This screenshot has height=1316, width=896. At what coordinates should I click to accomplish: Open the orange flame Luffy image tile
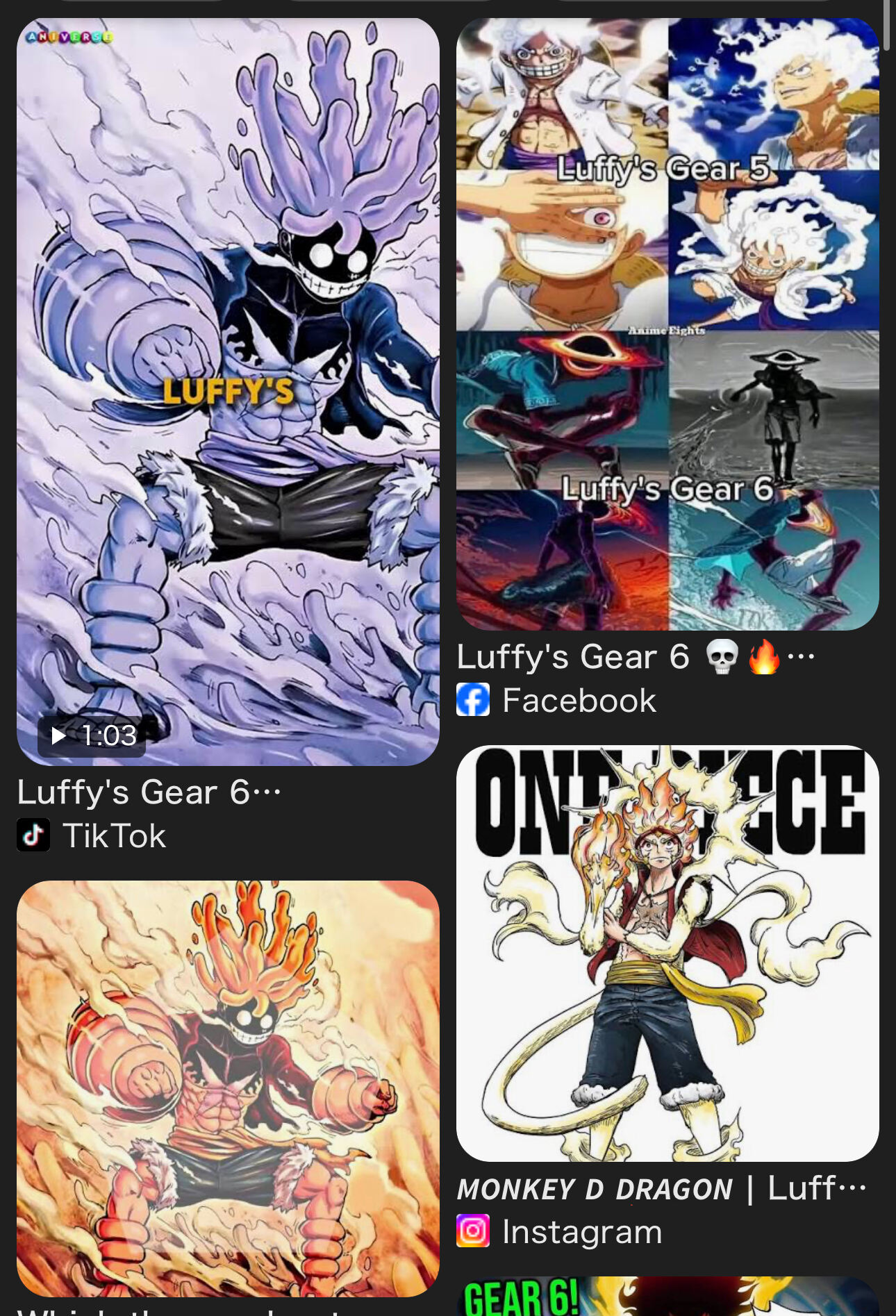[x=228, y=1088]
